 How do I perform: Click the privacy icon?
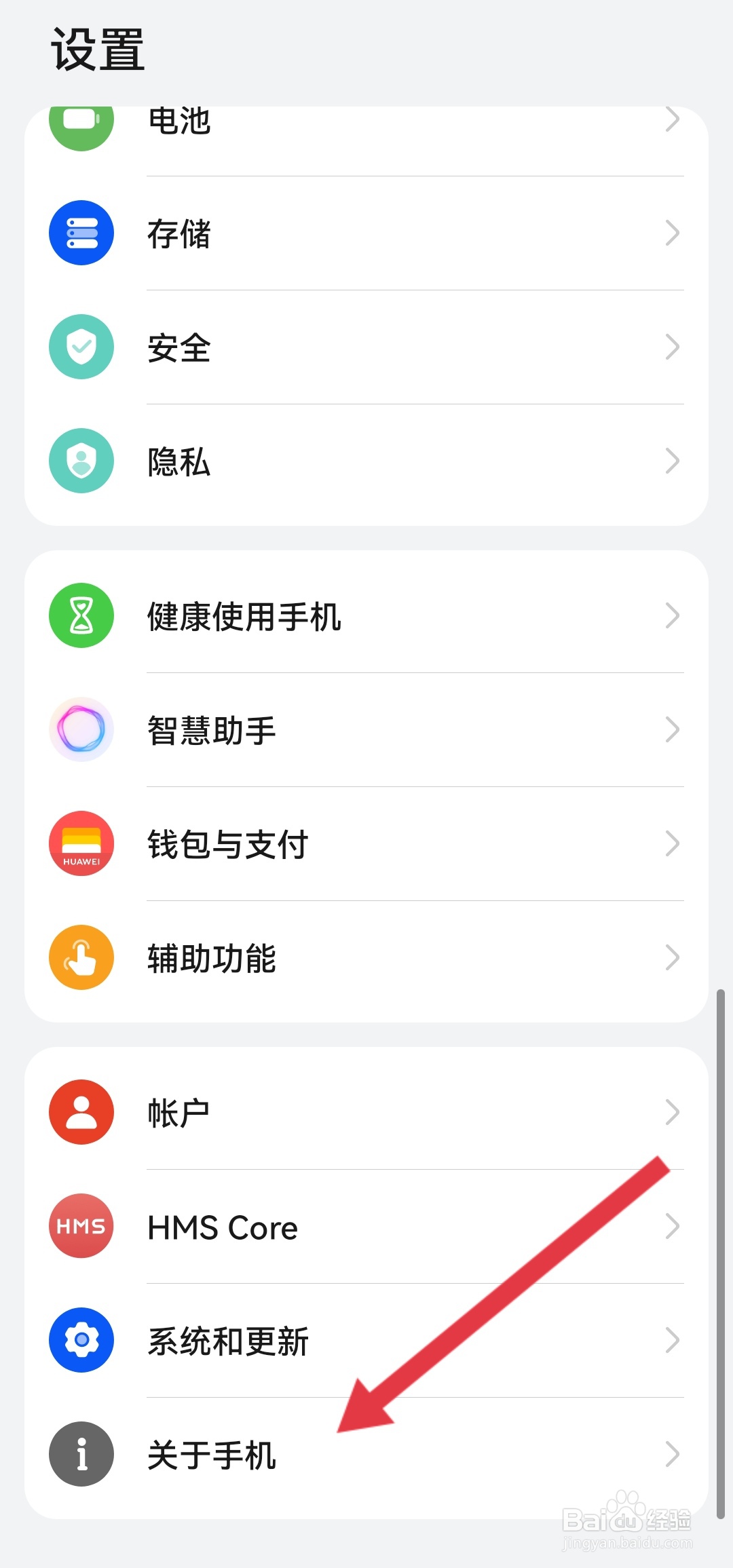tap(81, 460)
